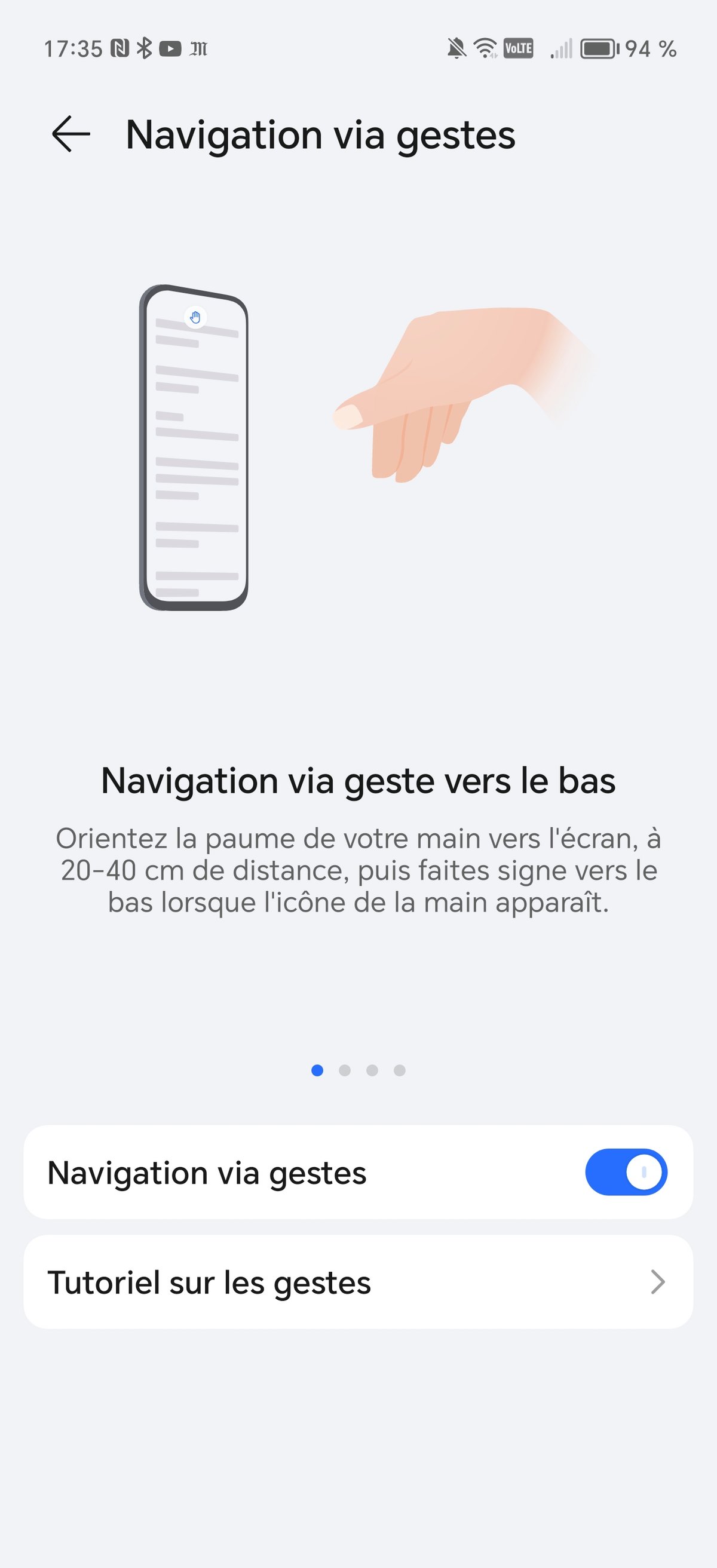Disable the Navigation via gestes switch
717x1568 pixels.
pos(626,1172)
